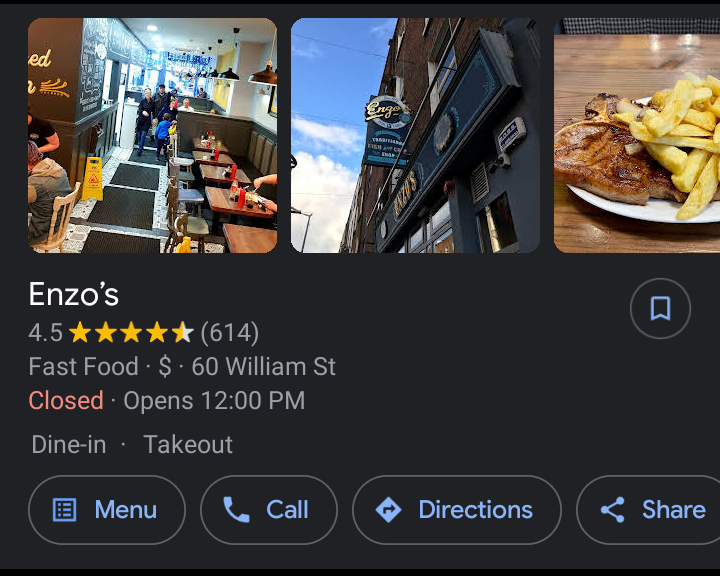Open the restaurant interior photo
The width and height of the screenshot is (720, 576).
[x=152, y=135]
